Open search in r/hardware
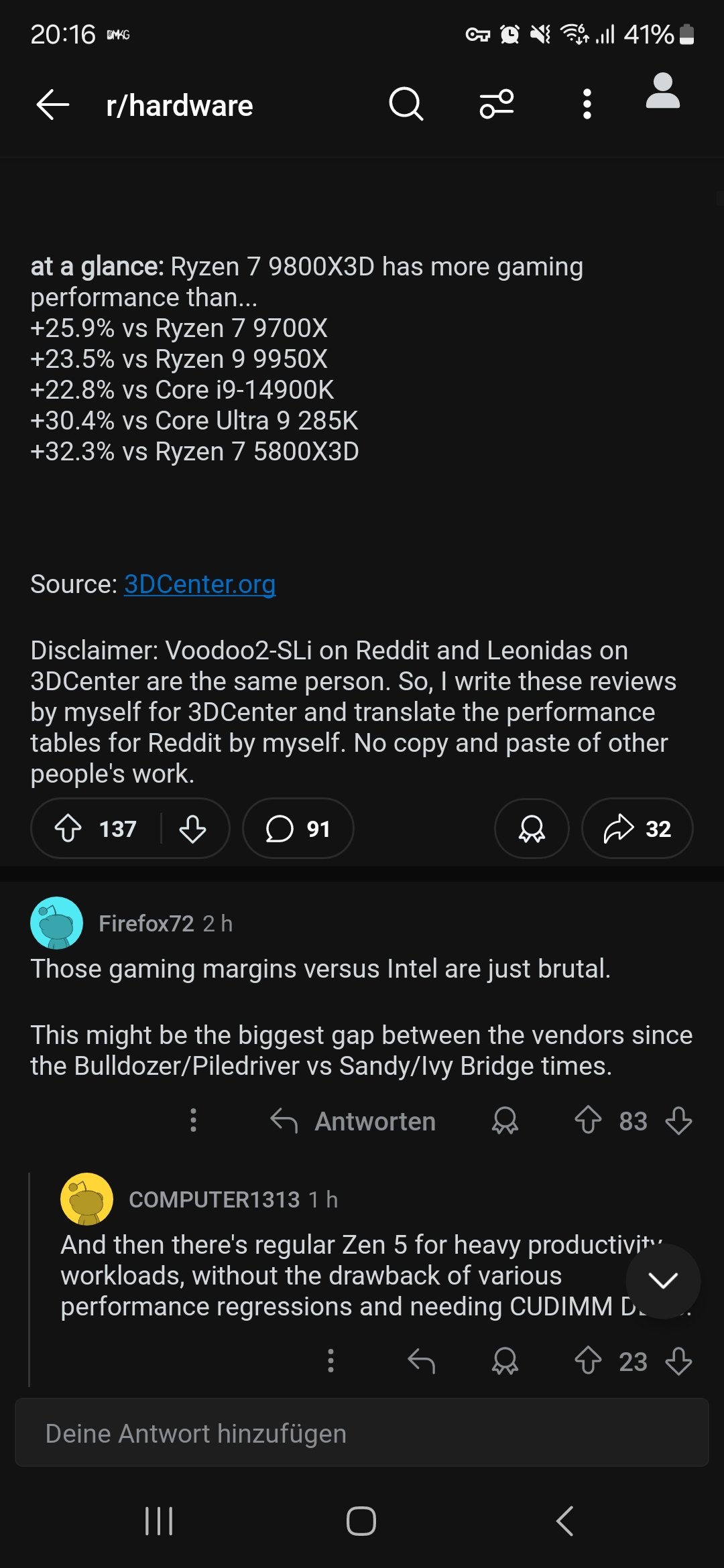The width and height of the screenshot is (724, 1568). pyautogui.click(x=406, y=105)
